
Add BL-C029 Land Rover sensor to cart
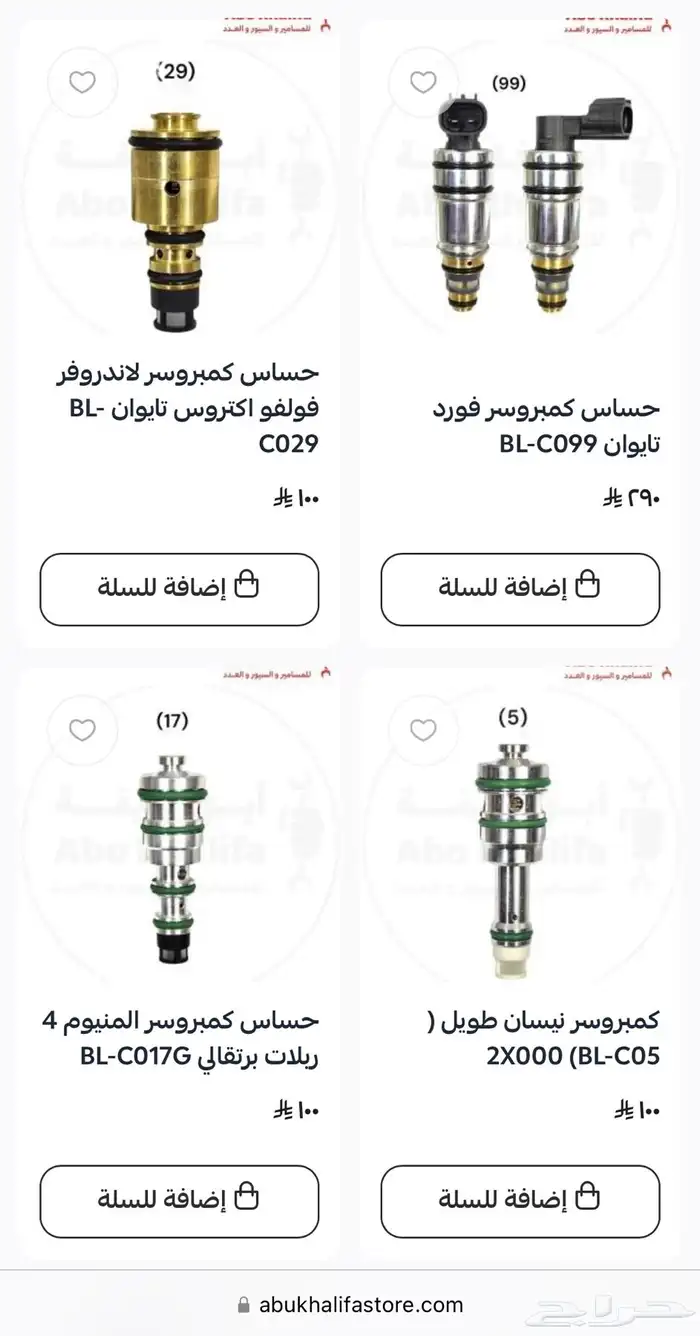point(179,588)
